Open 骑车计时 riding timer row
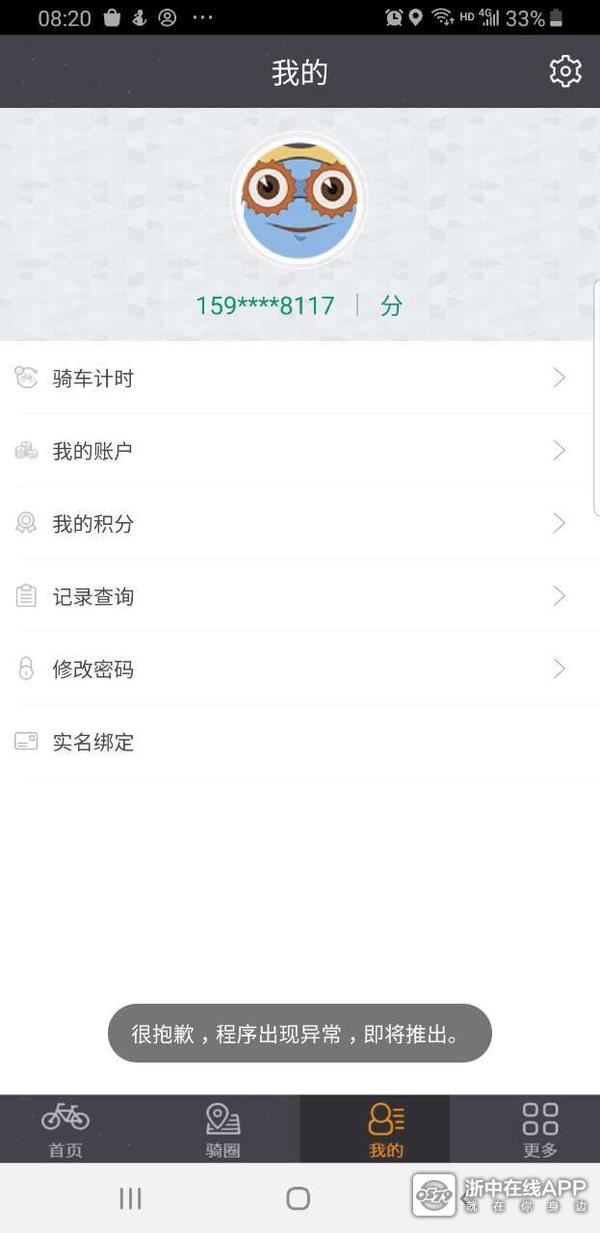The image size is (600, 1233). pyautogui.click(x=300, y=378)
